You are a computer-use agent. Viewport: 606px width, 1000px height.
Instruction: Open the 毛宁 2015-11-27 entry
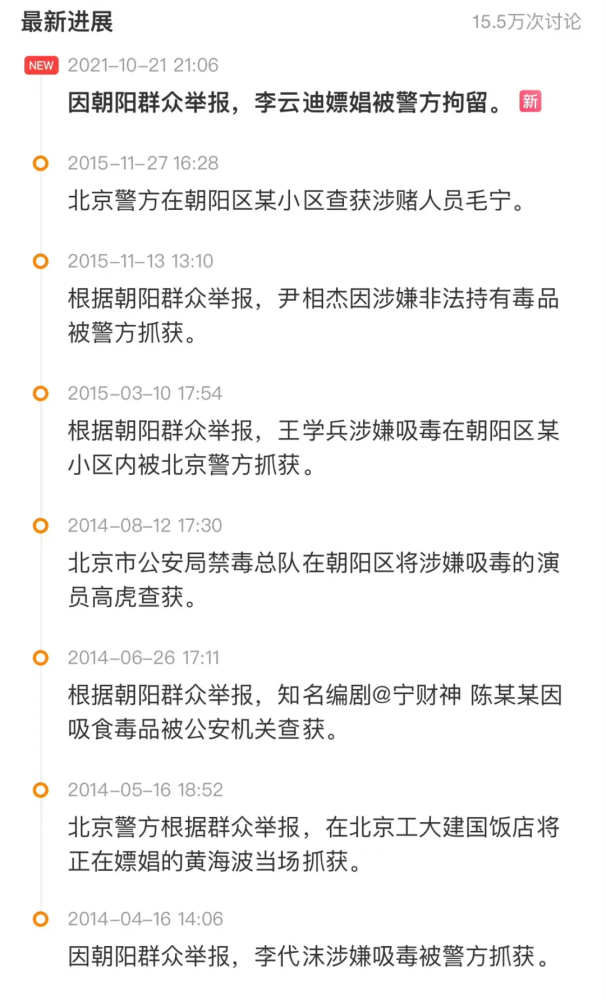point(295,201)
